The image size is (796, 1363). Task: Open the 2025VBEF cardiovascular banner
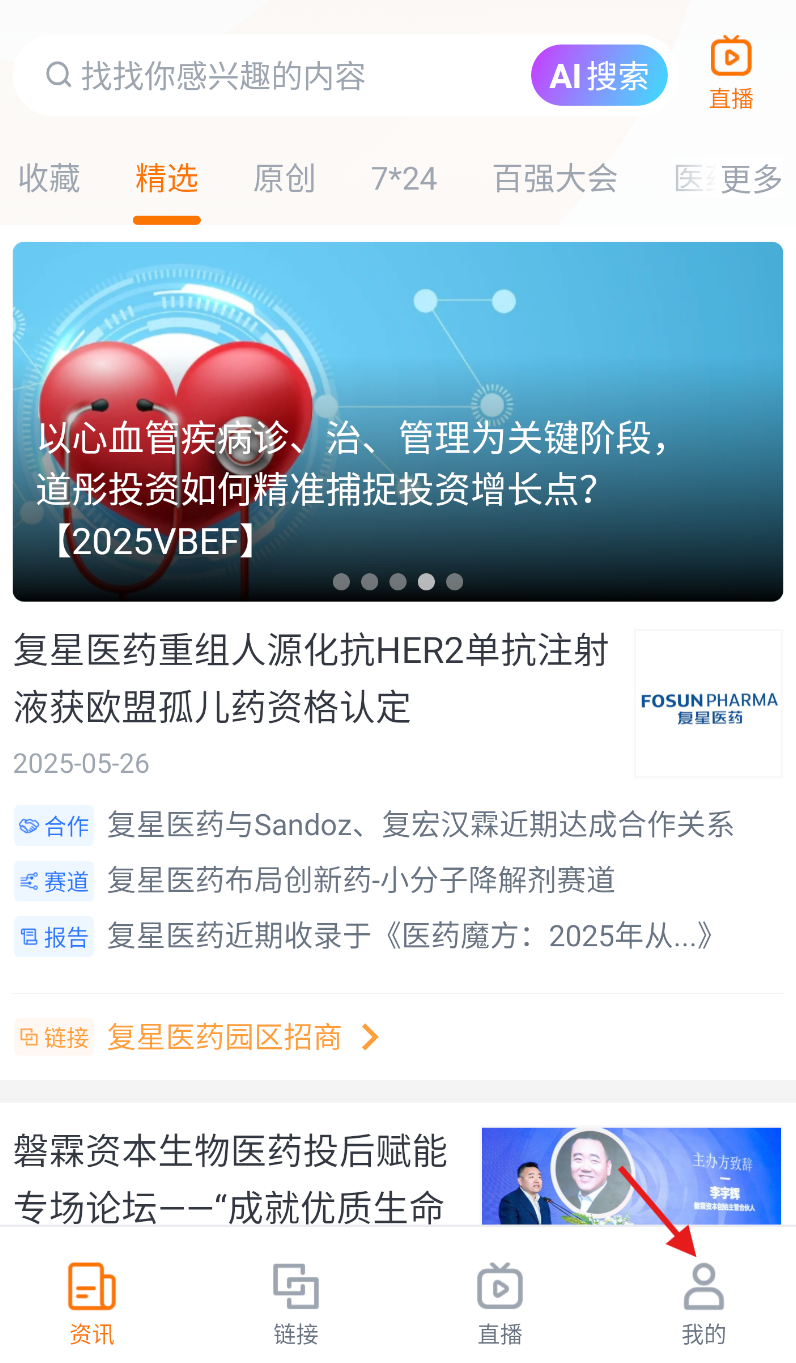click(x=397, y=421)
